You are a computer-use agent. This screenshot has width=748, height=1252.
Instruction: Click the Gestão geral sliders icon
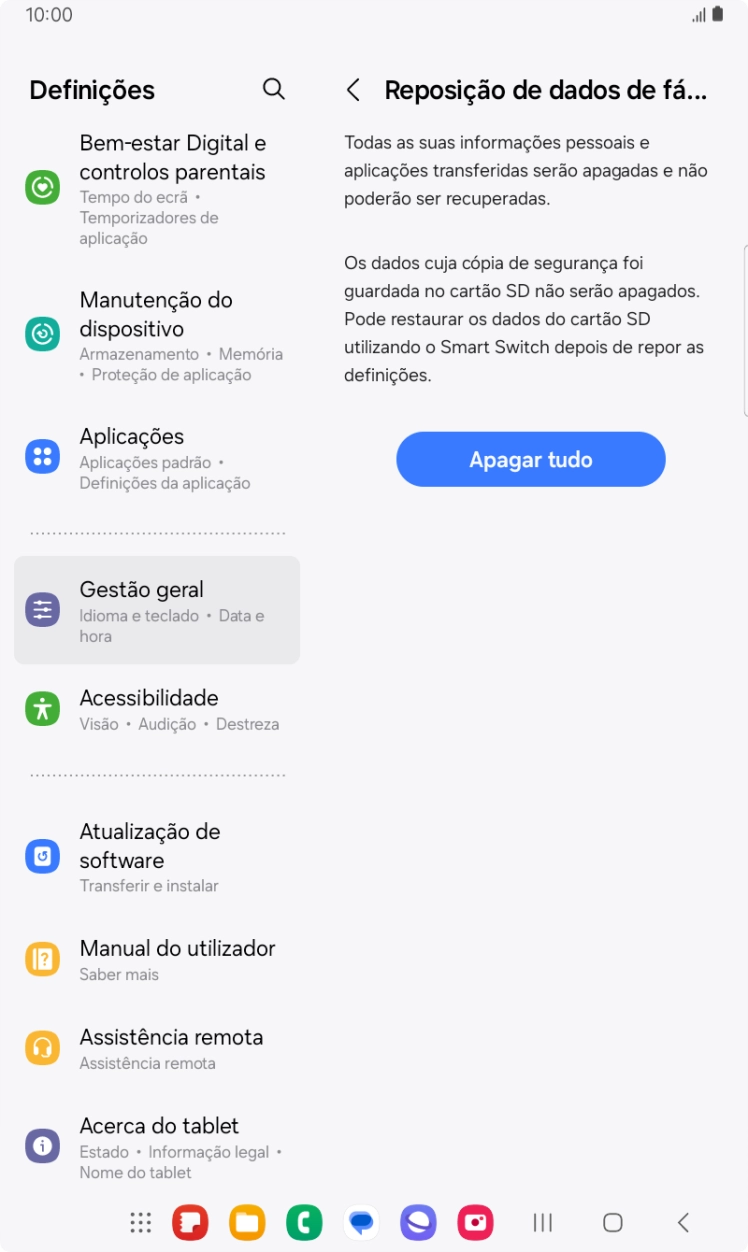point(42,607)
